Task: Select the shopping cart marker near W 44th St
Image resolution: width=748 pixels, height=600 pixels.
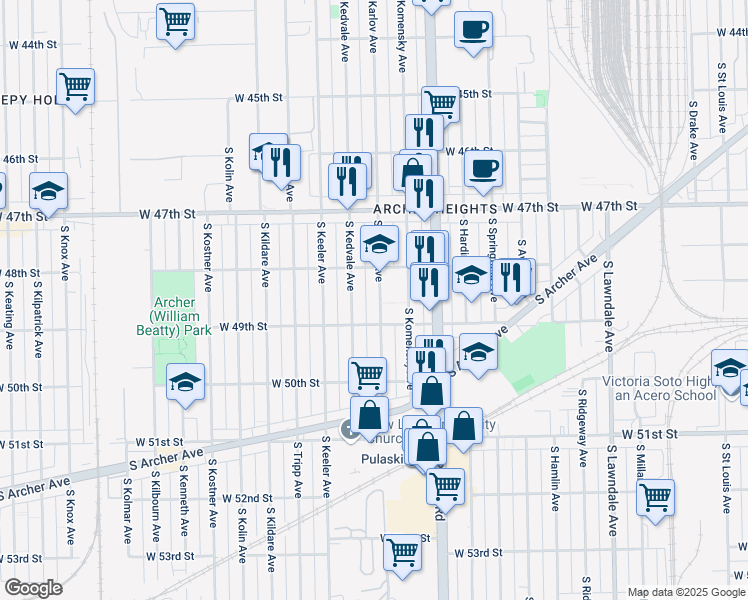Action: click(x=176, y=20)
